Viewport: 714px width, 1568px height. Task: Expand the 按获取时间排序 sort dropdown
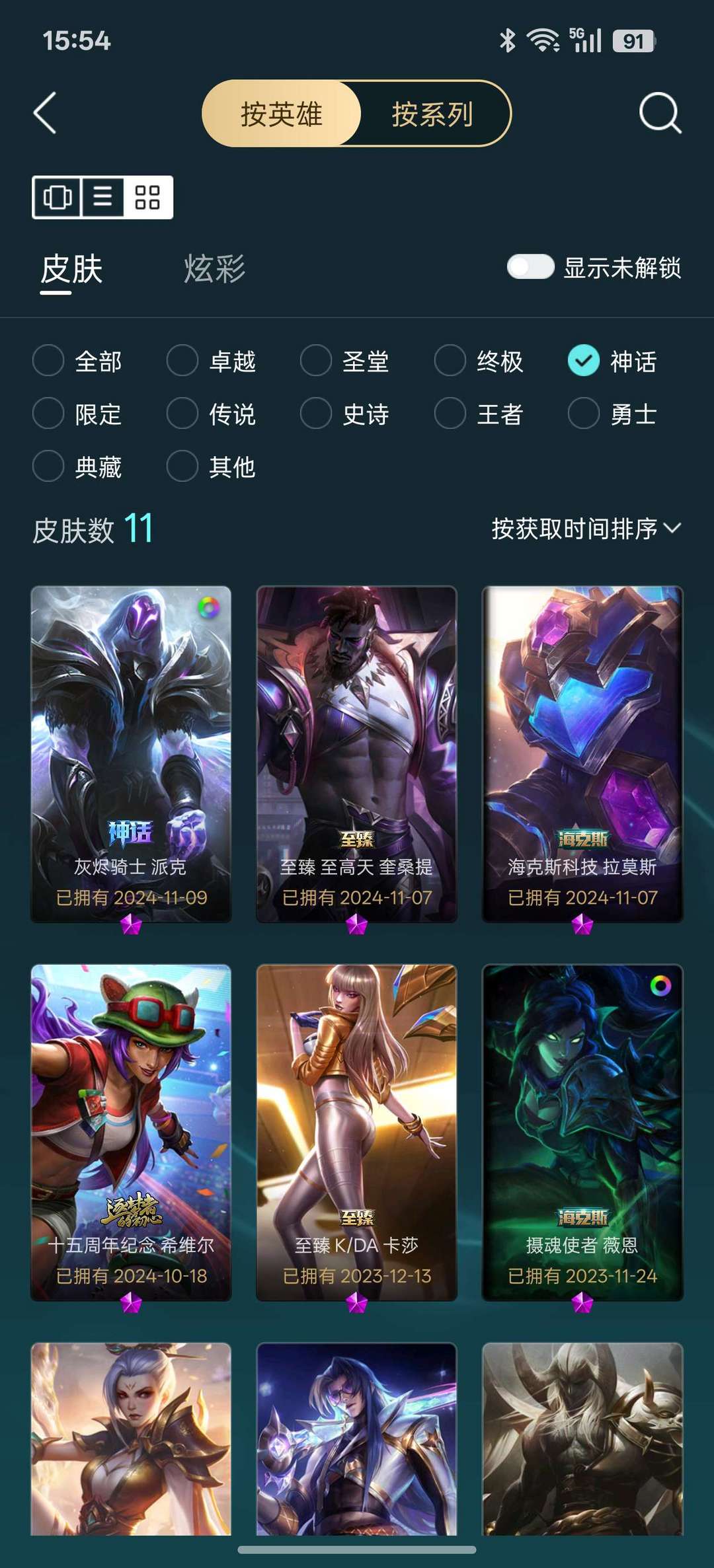pyautogui.click(x=586, y=529)
